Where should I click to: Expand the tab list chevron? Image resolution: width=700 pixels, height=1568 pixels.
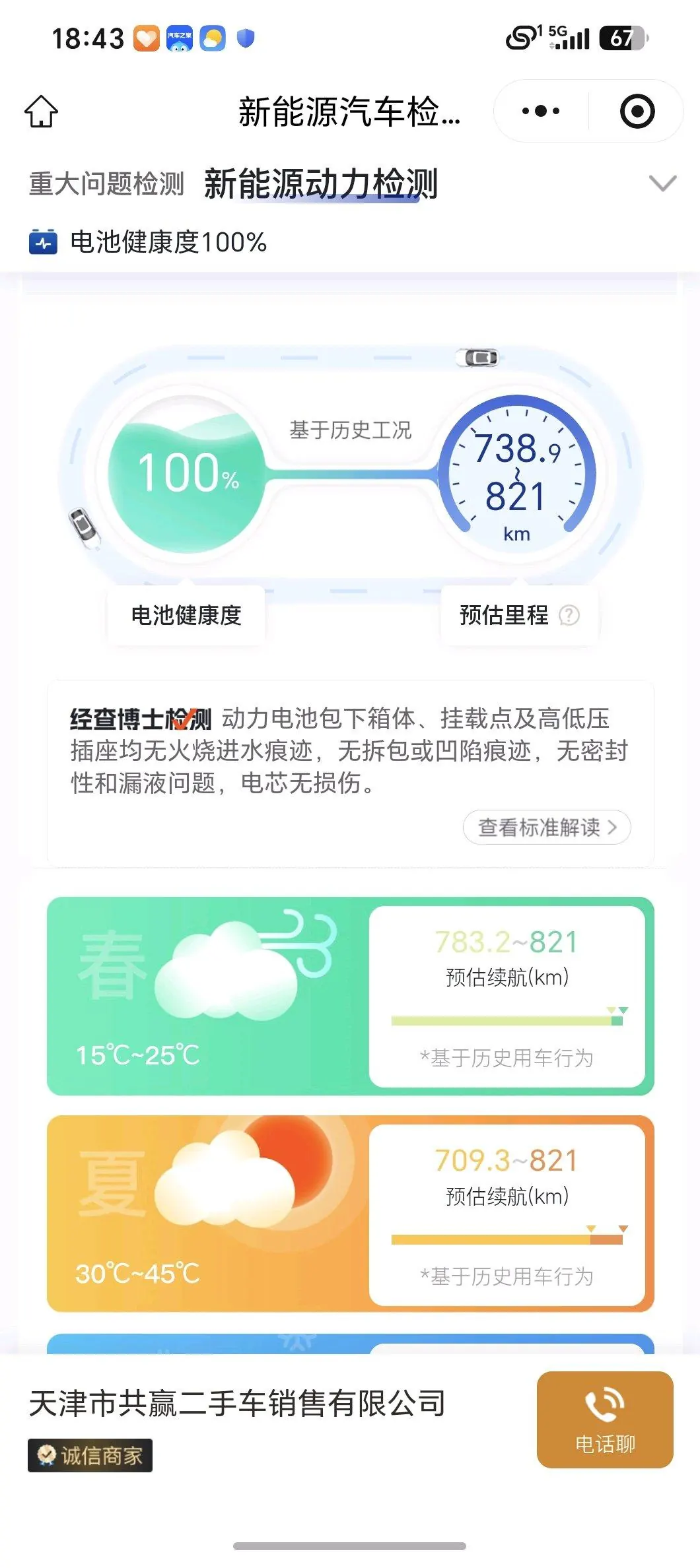pyautogui.click(x=662, y=183)
